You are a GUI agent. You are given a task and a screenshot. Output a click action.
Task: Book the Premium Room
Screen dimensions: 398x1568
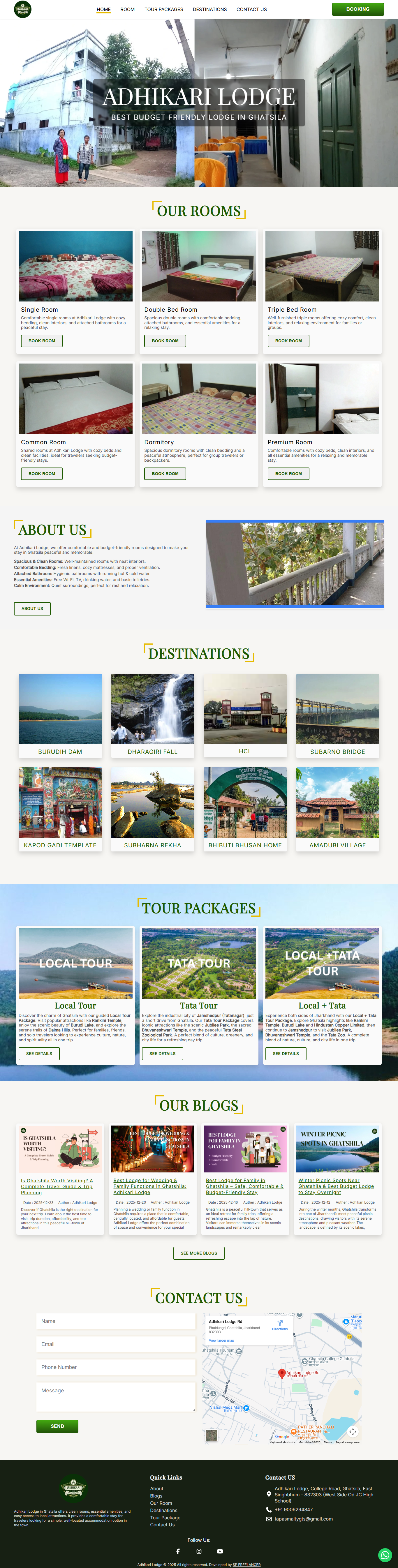(x=288, y=474)
